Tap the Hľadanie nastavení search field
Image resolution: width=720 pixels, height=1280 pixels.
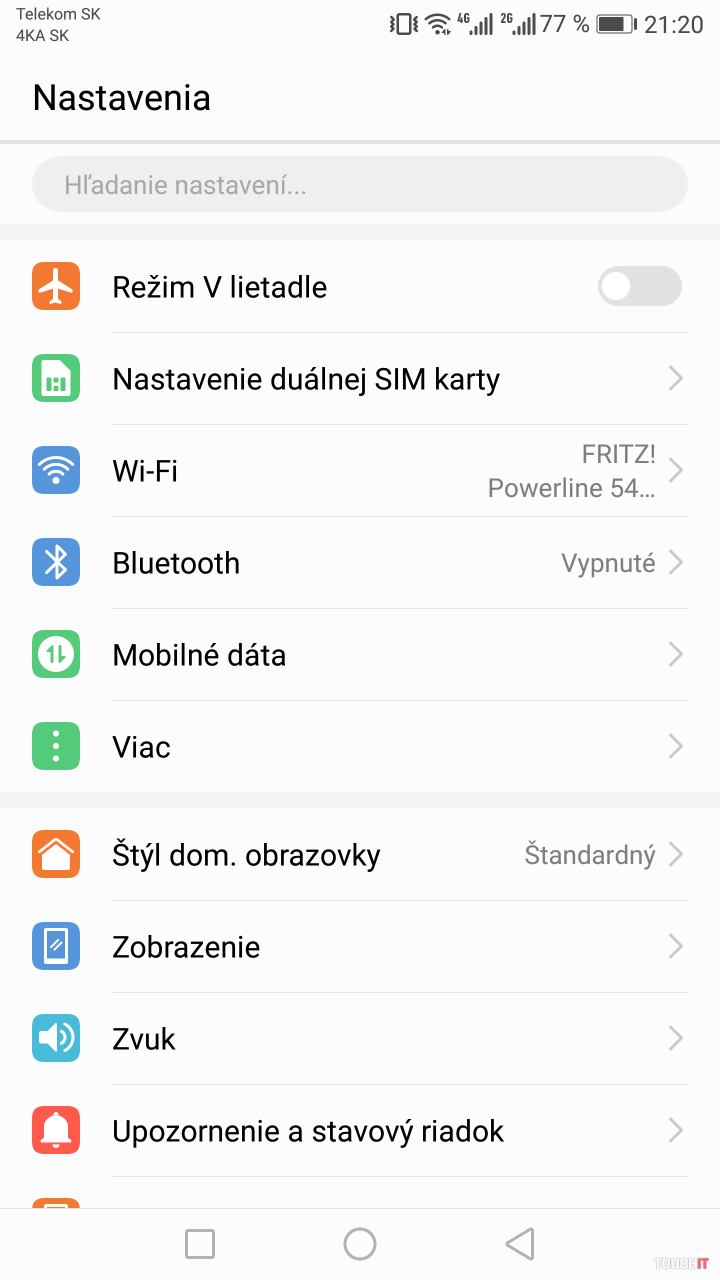tap(360, 185)
